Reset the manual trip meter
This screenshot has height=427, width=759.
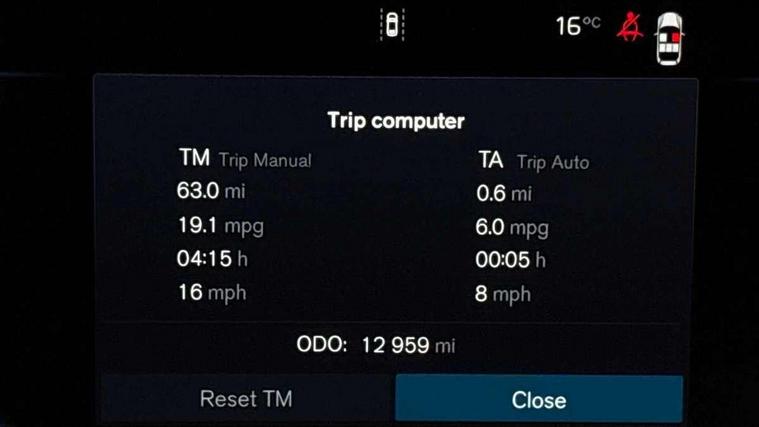point(246,399)
